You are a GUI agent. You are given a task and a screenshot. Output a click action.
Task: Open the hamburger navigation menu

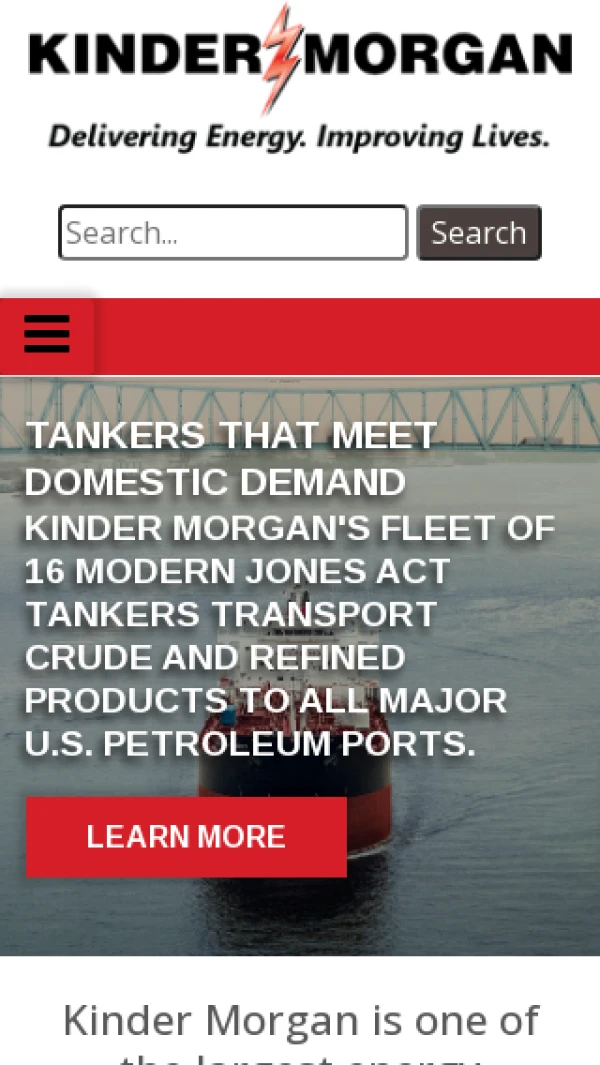[46, 334]
